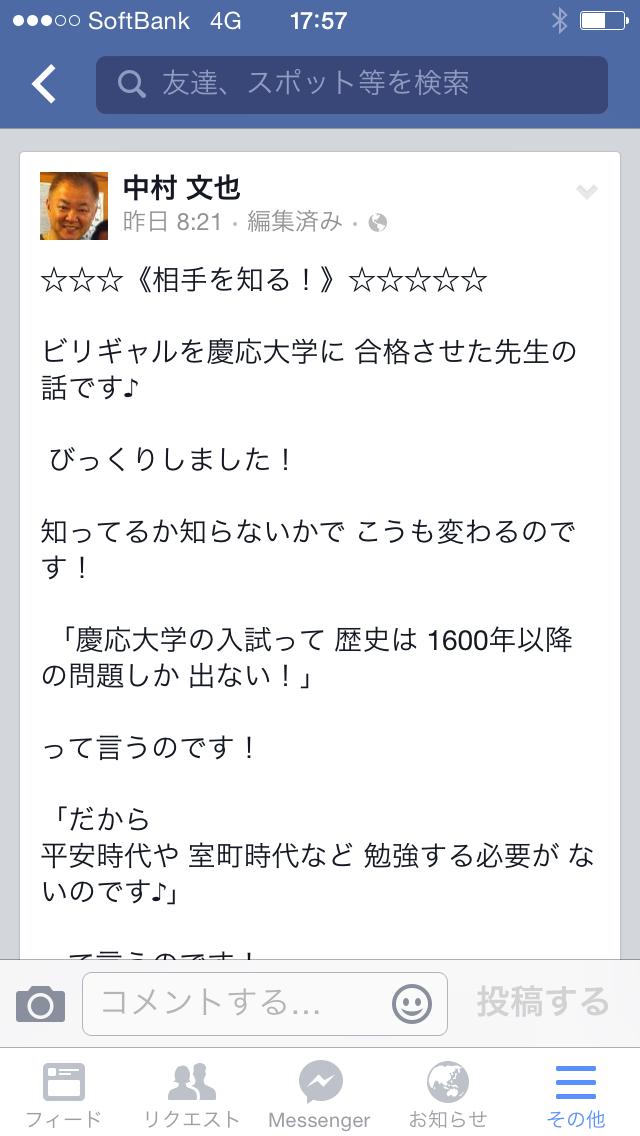Viewport: 640px width, 1136px height.
Task: Open the camera to attach a photo
Action: (40, 1003)
